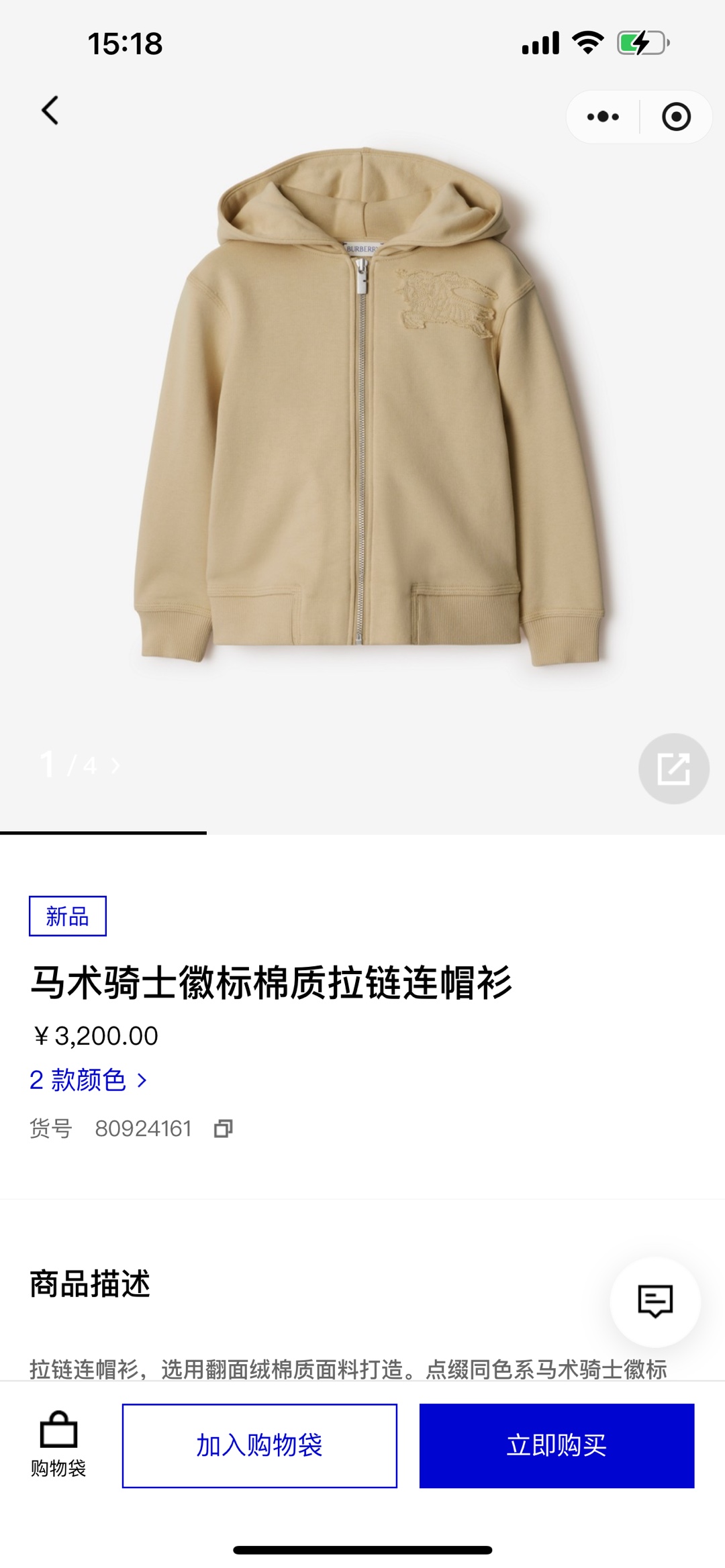Go back to the previous page
This screenshot has height=1568, width=725.
click(50, 111)
